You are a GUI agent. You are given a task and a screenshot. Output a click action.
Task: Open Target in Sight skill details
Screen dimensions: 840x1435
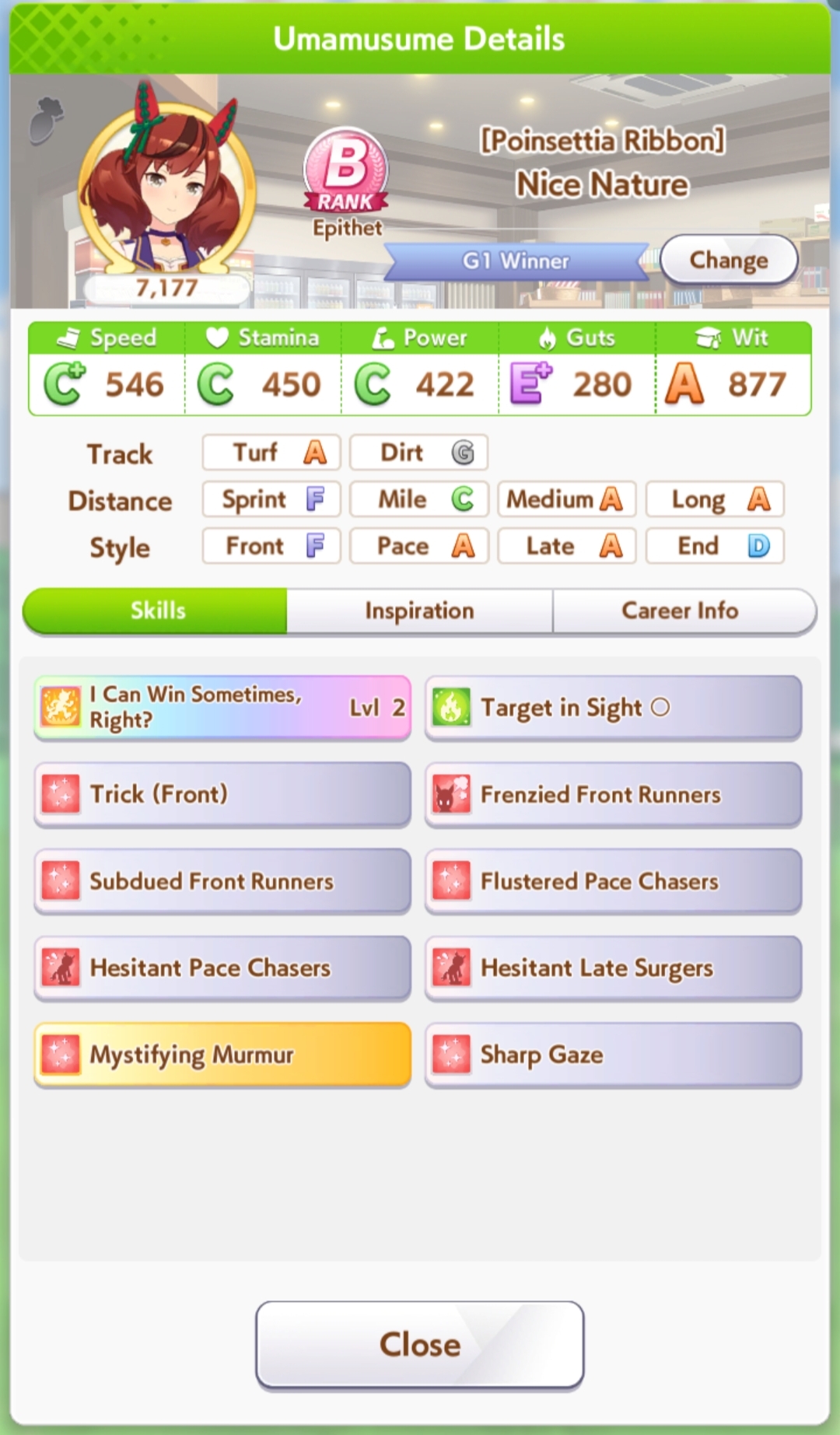coord(613,707)
